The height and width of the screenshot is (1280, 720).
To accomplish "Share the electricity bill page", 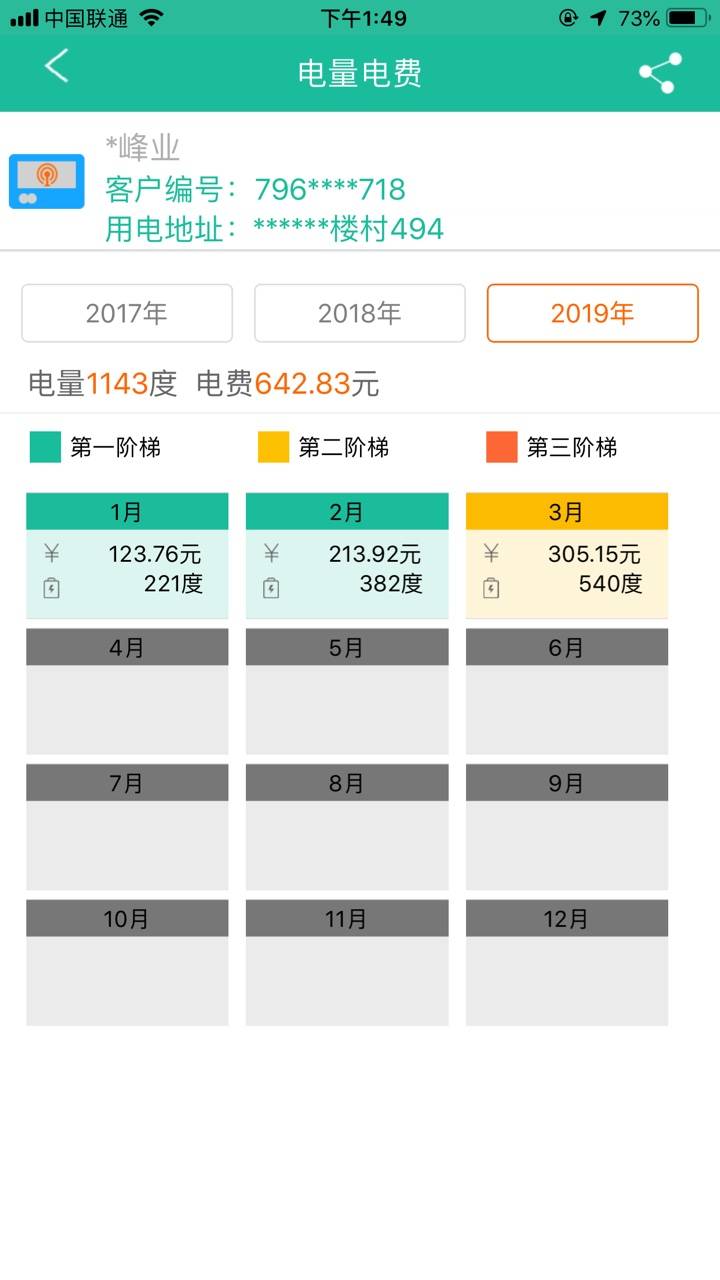I will click(x=660, y=73).
